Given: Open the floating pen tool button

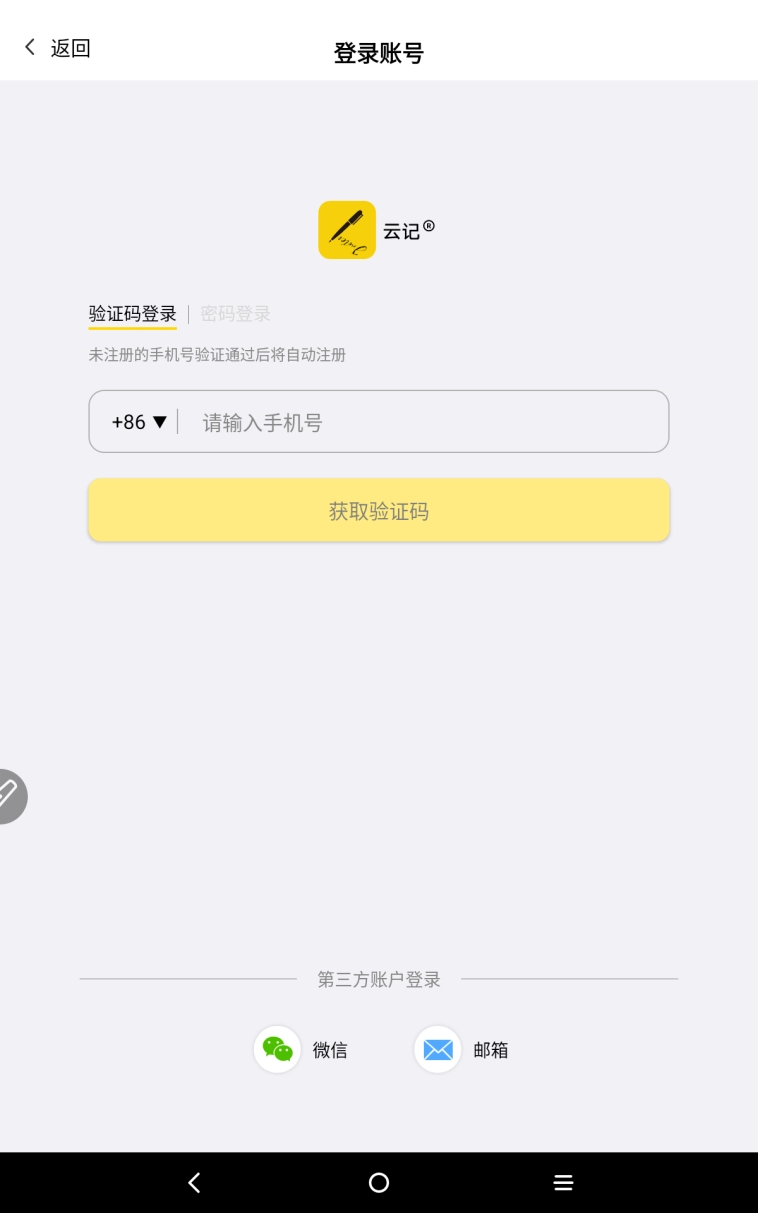Looking at the screenshot, I should (x=8, y=796).
